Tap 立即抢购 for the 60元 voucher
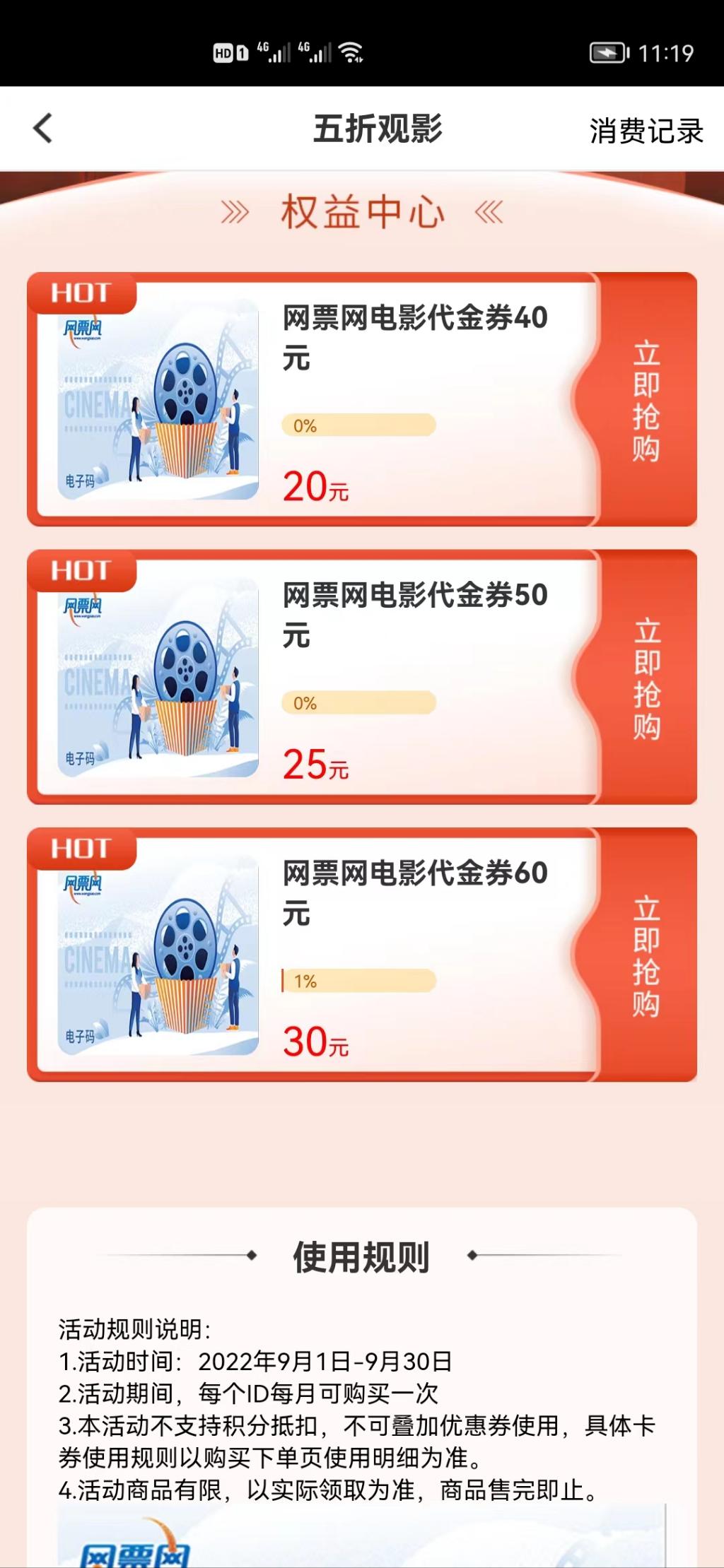This screenshot has width=724, height=1568. (646, 956)
